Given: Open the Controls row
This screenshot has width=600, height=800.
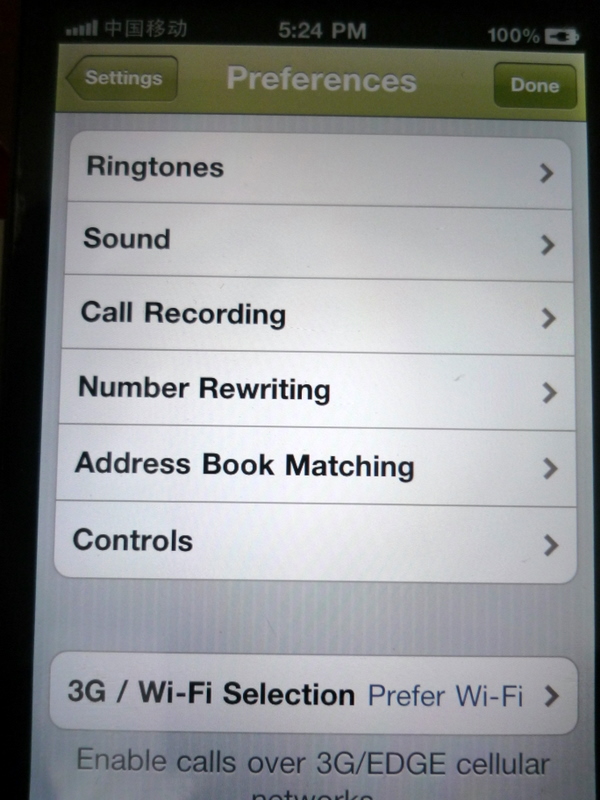Looking at the screenshot, I should [315, 542].
